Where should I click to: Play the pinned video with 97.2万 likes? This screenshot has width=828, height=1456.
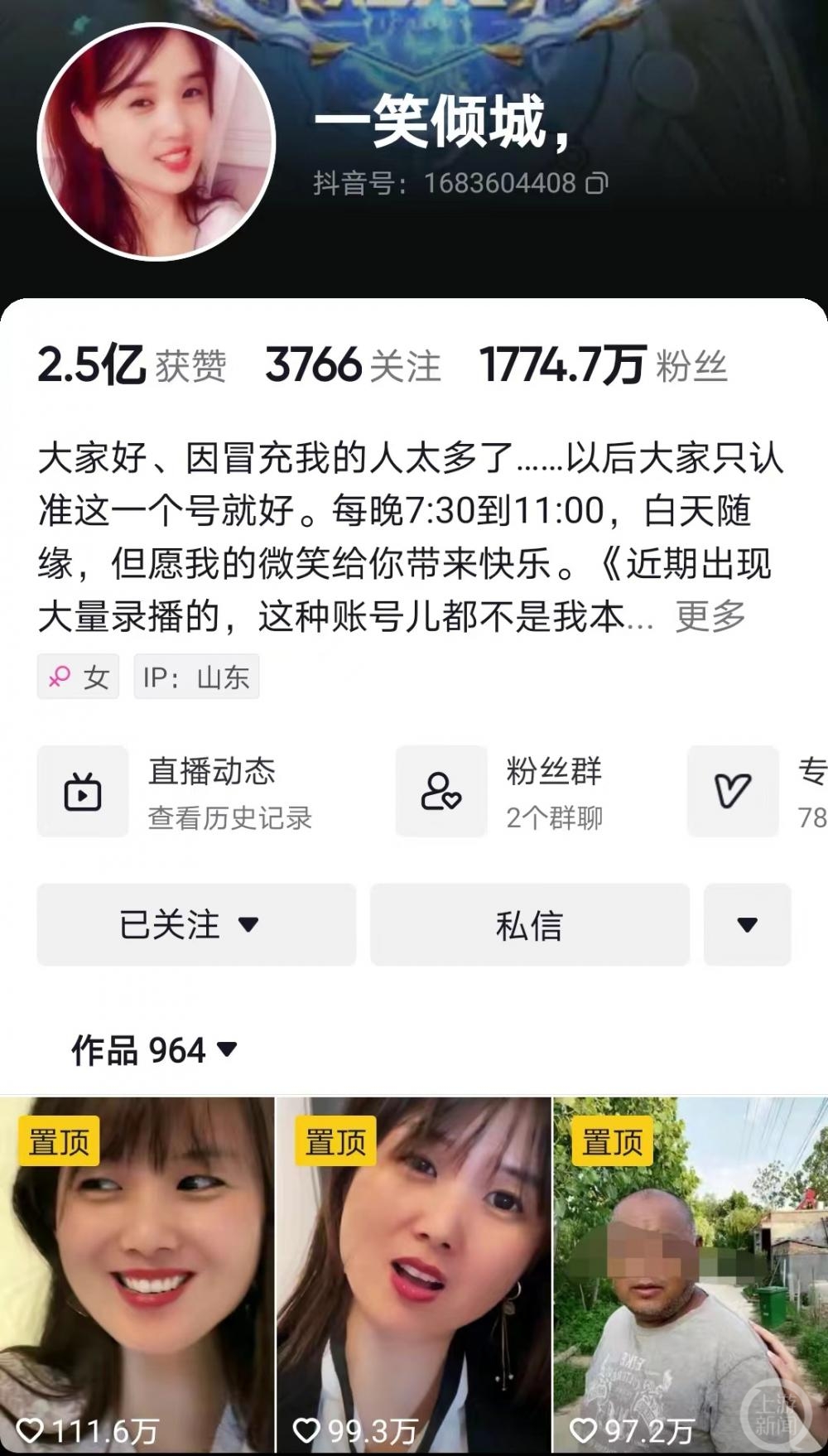pyautogui.click(x=690, y=1275)
